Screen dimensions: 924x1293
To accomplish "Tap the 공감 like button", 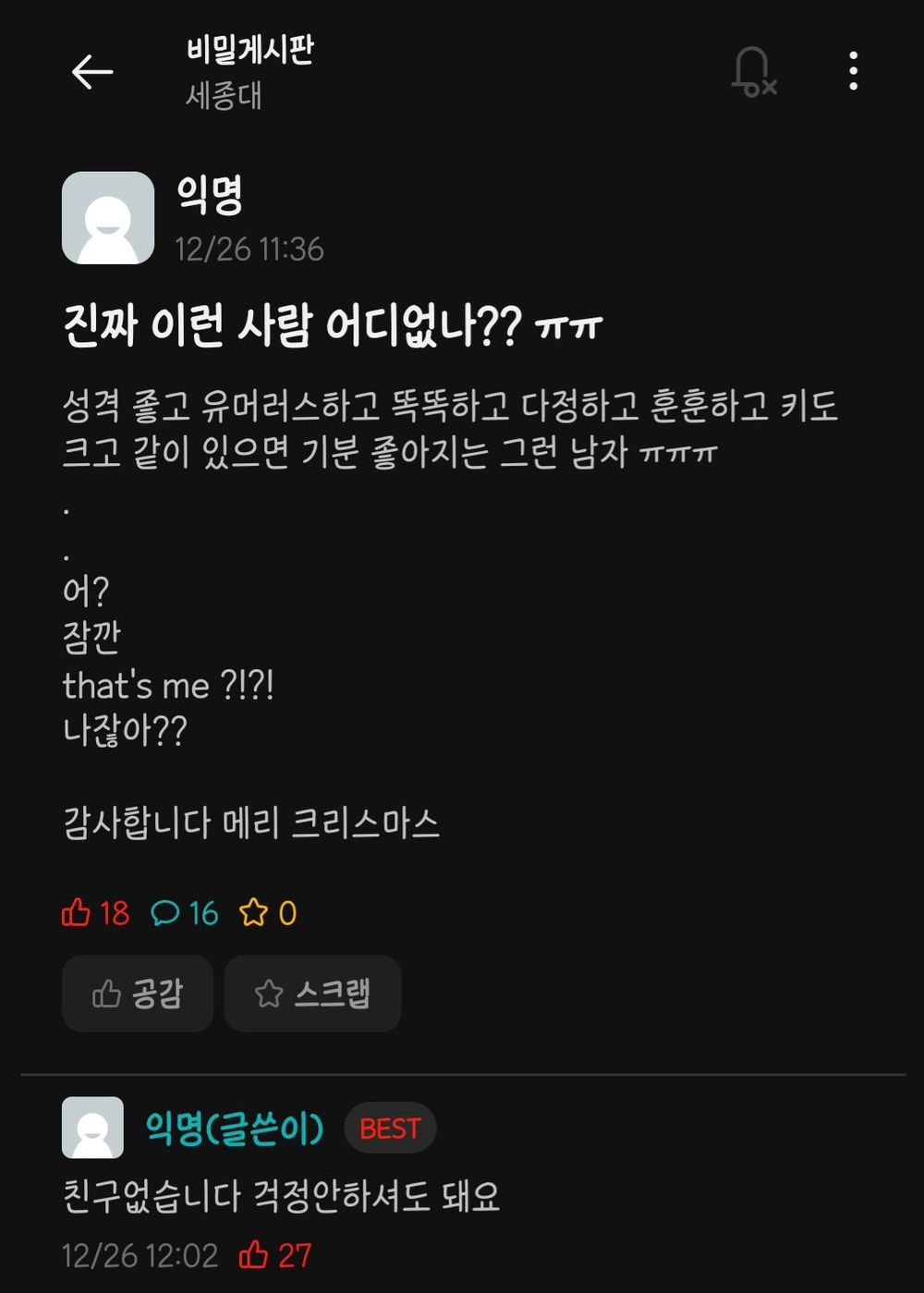I will point(138,994).
